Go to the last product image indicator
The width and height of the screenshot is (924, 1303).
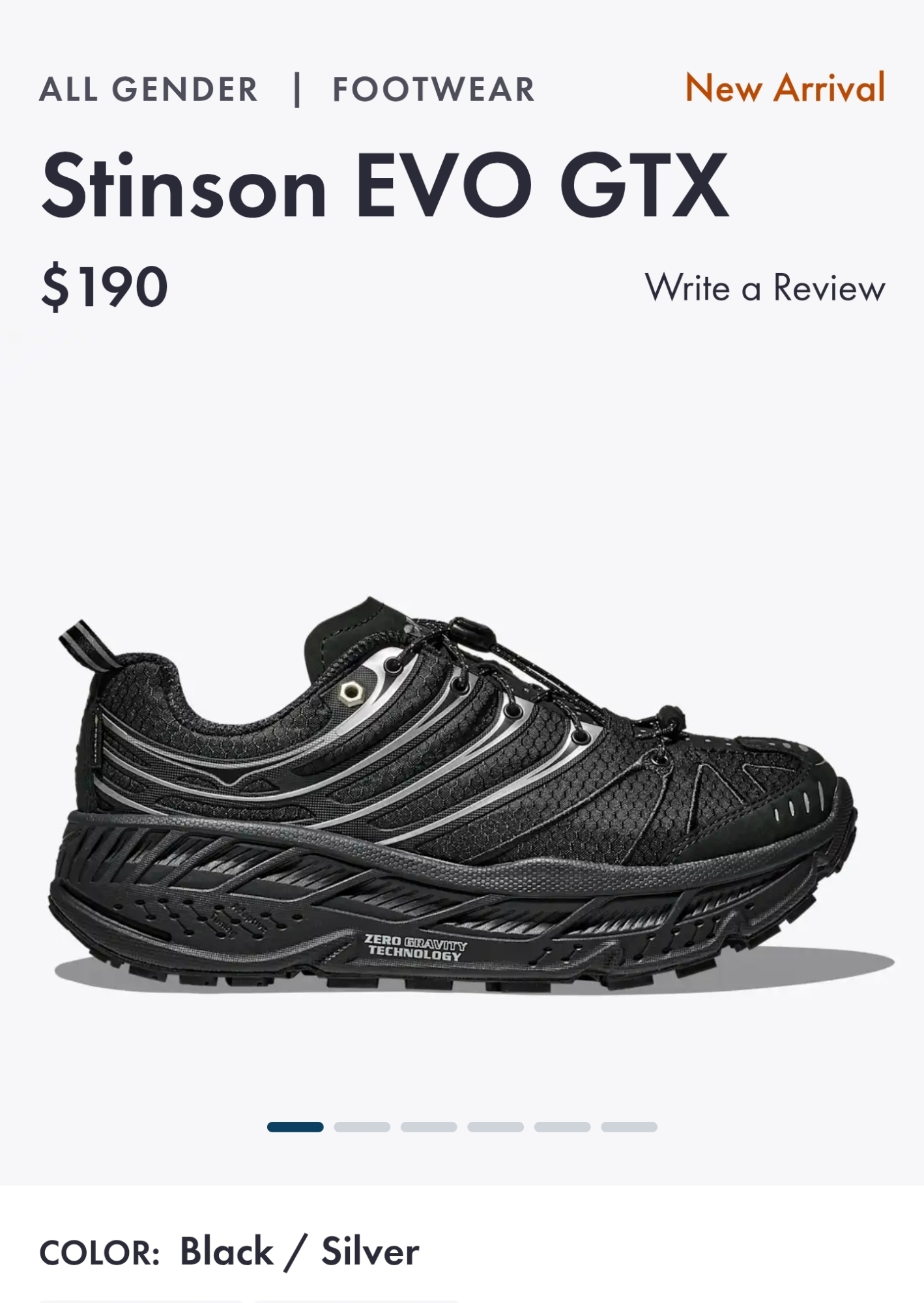point(629,1127)
